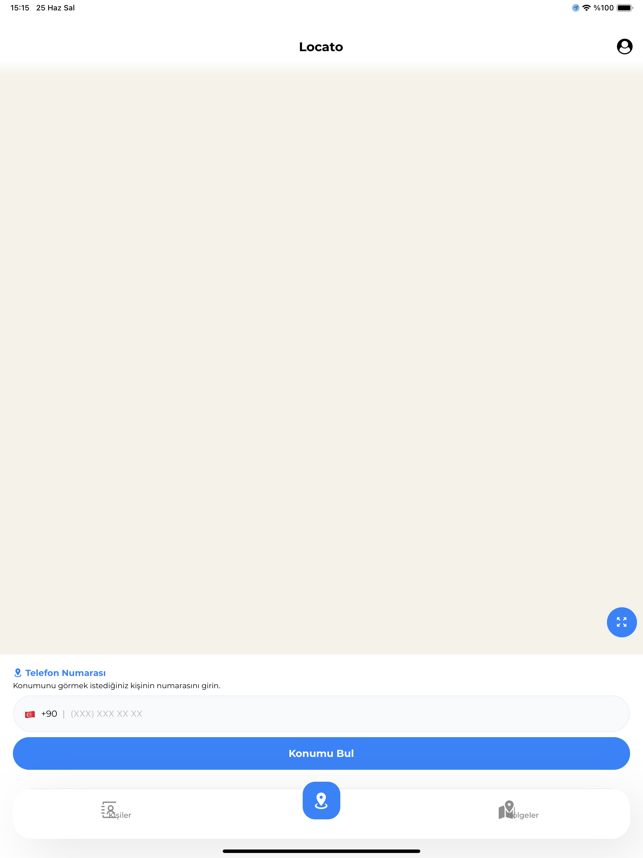Open the profile account icon
Image resolution: width=643 pixels, height=858 pixels.
[x=624, y=46]
